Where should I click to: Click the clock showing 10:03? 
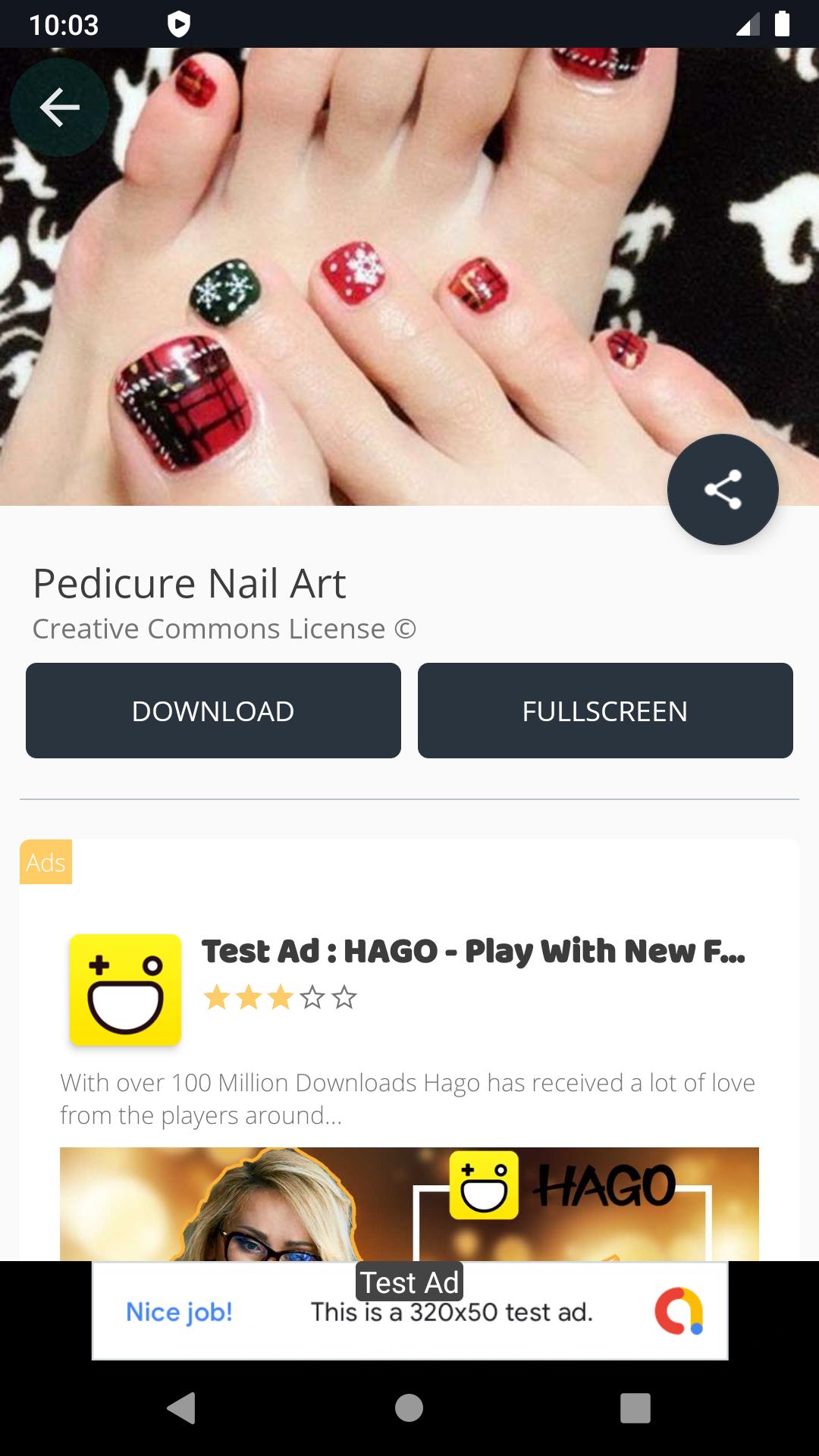(64, 24)
